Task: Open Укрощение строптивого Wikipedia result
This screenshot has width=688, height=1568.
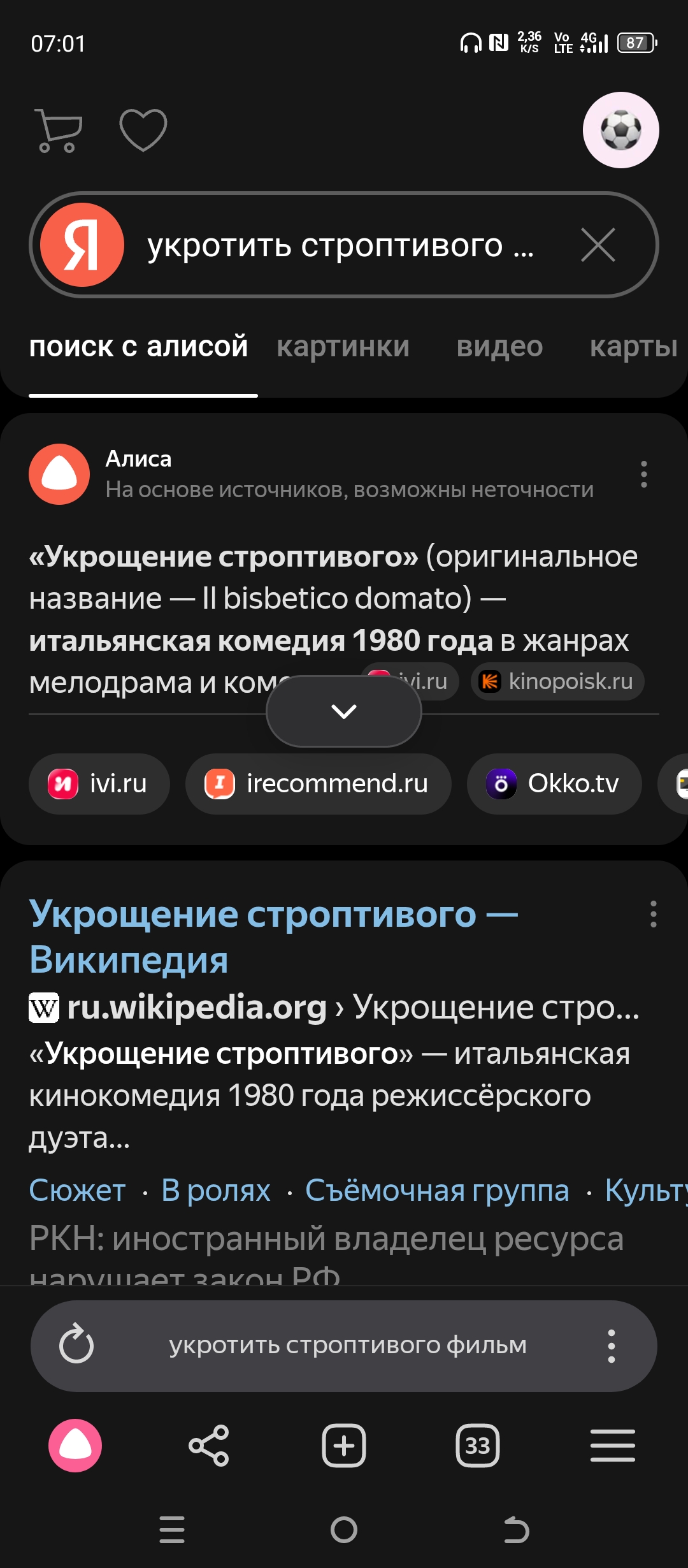Action: coord(274,936)
